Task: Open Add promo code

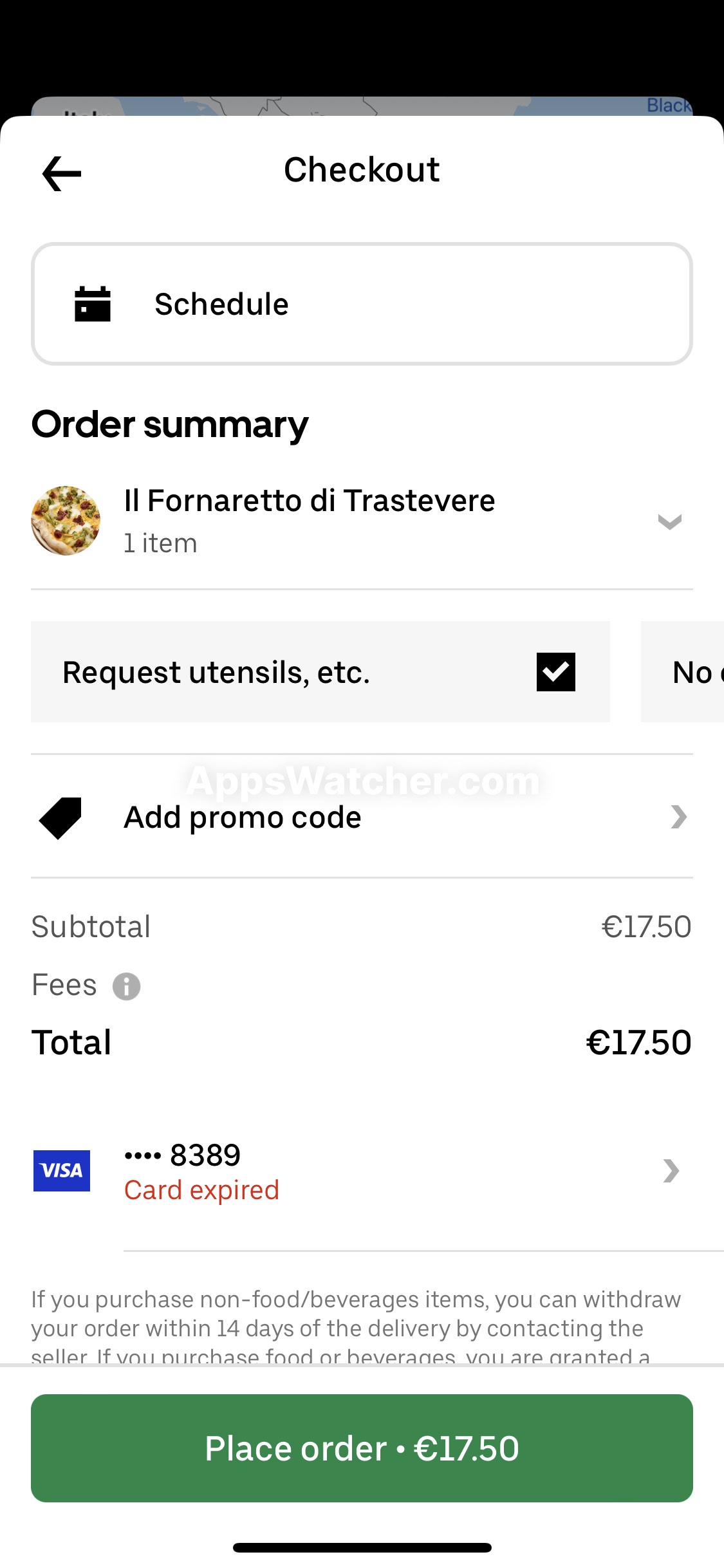Action: tap(362, 817)
